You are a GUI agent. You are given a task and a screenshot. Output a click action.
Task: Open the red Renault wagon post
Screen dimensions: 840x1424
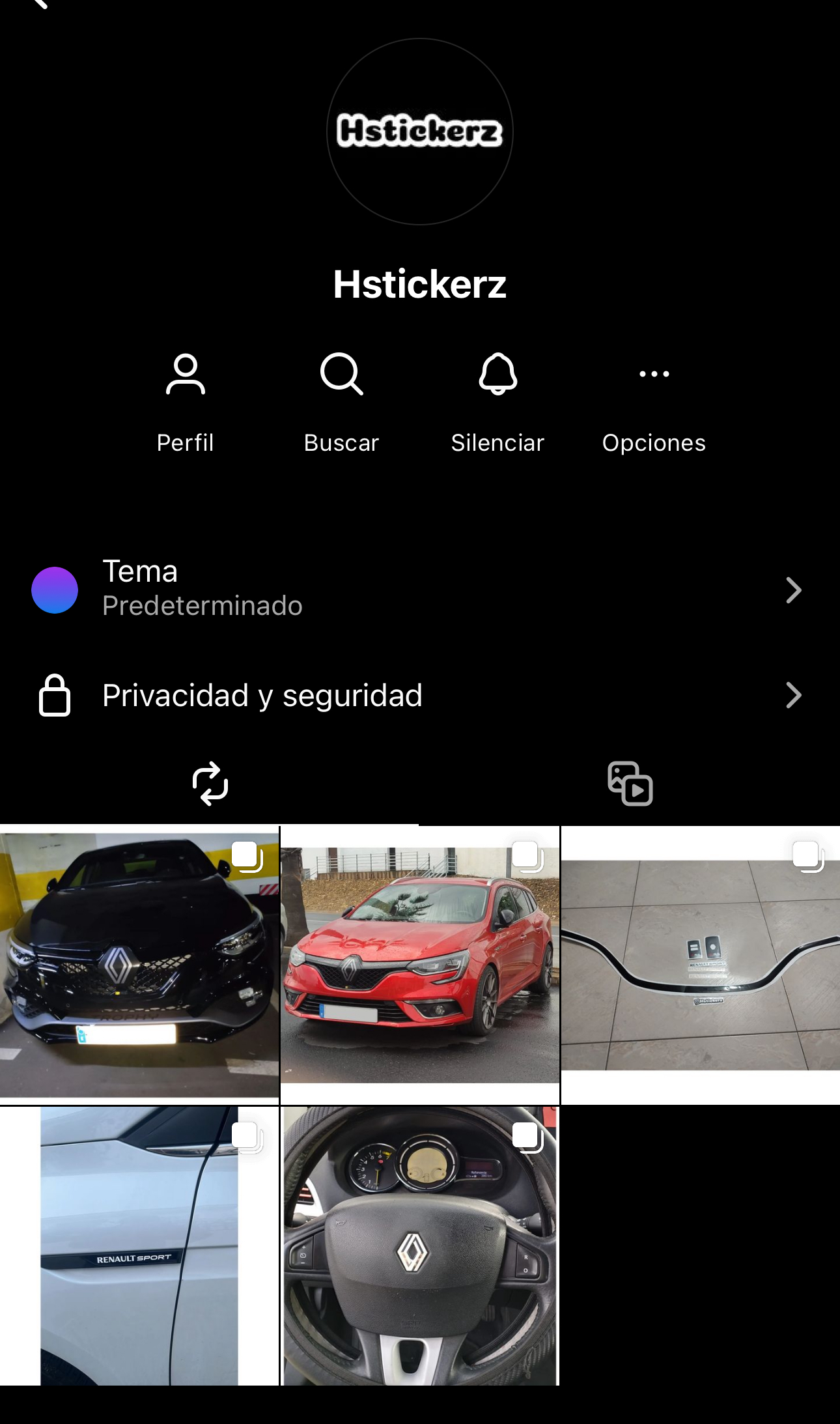point(420,965)
